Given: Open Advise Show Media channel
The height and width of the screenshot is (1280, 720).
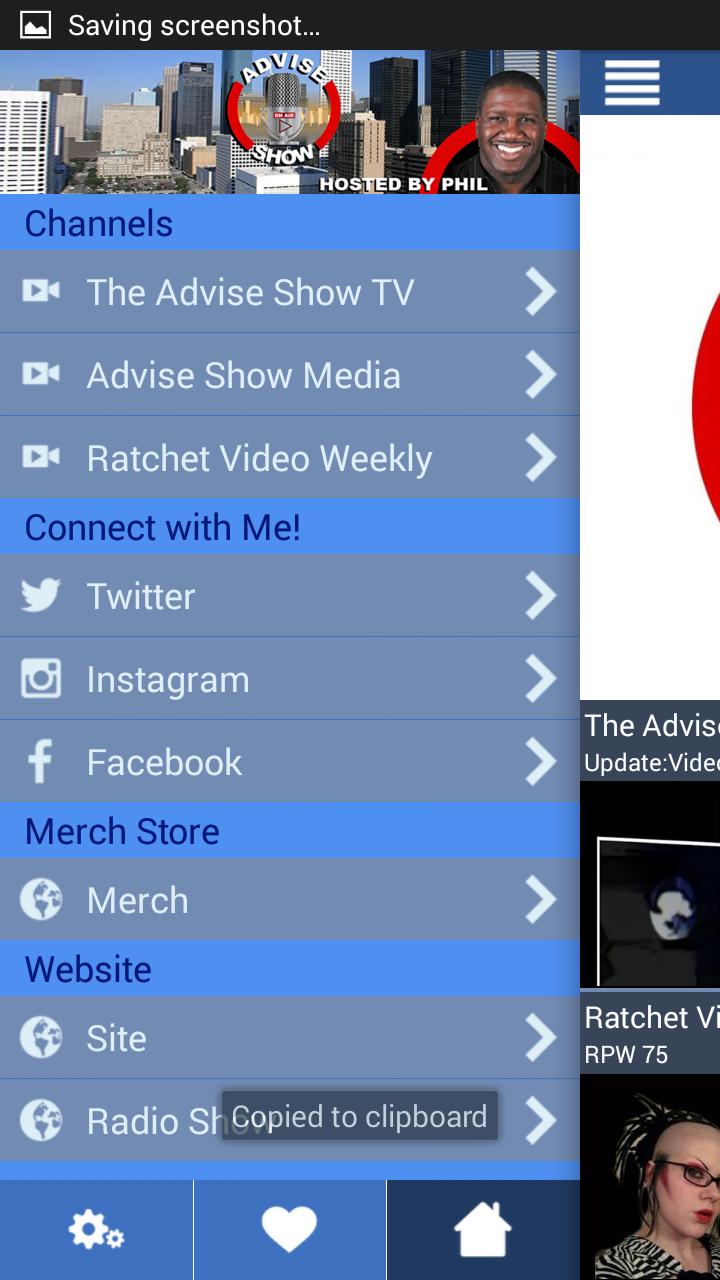Looking at the screenshot, I should [289, 375].
